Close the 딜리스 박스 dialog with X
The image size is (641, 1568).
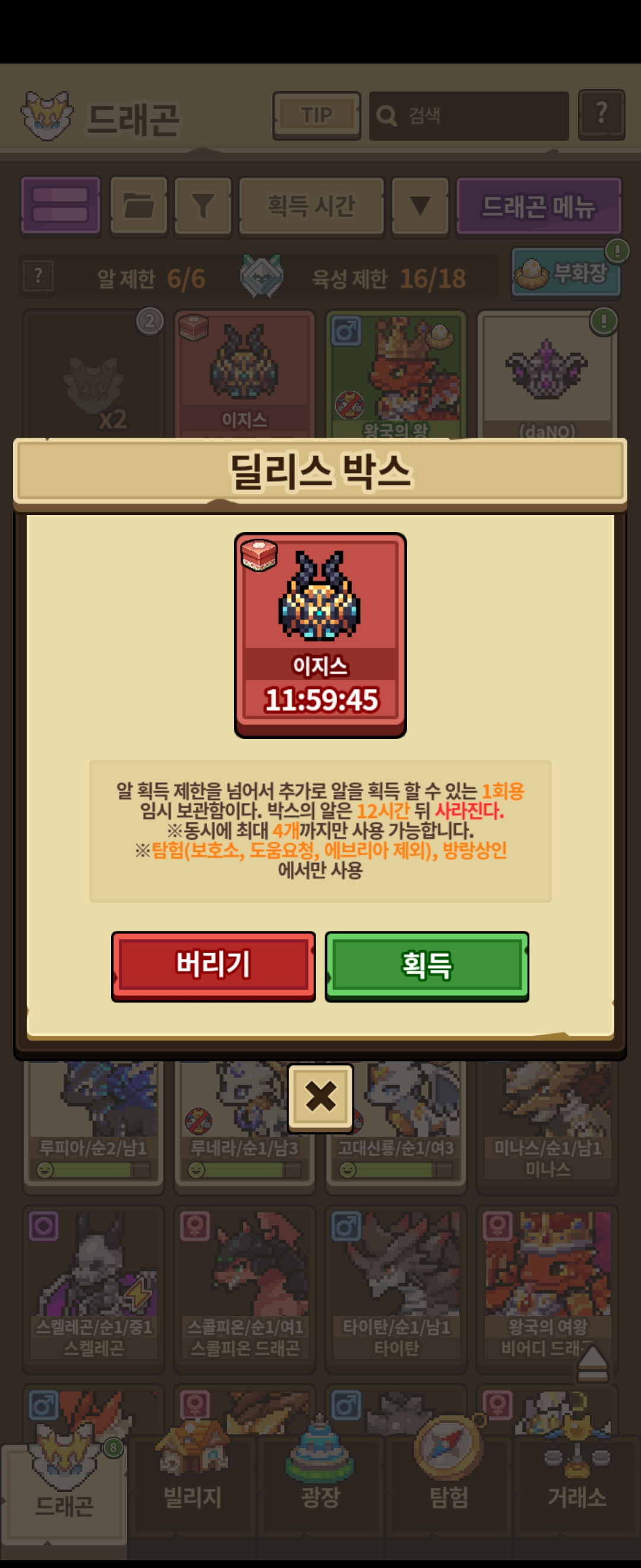[x=320, y=1098]
